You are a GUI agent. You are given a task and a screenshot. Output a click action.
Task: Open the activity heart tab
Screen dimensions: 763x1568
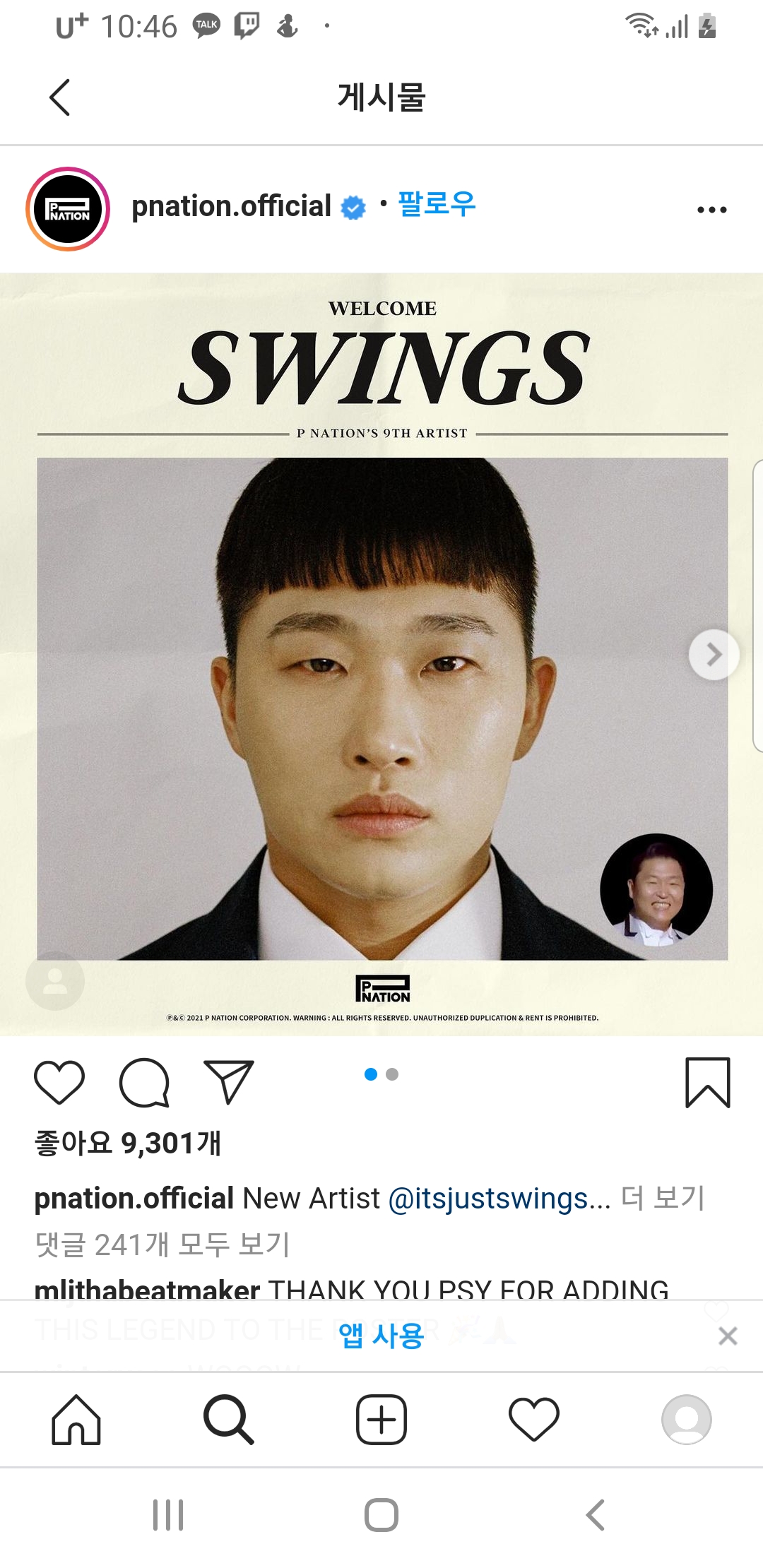(x=534, y=1420)
